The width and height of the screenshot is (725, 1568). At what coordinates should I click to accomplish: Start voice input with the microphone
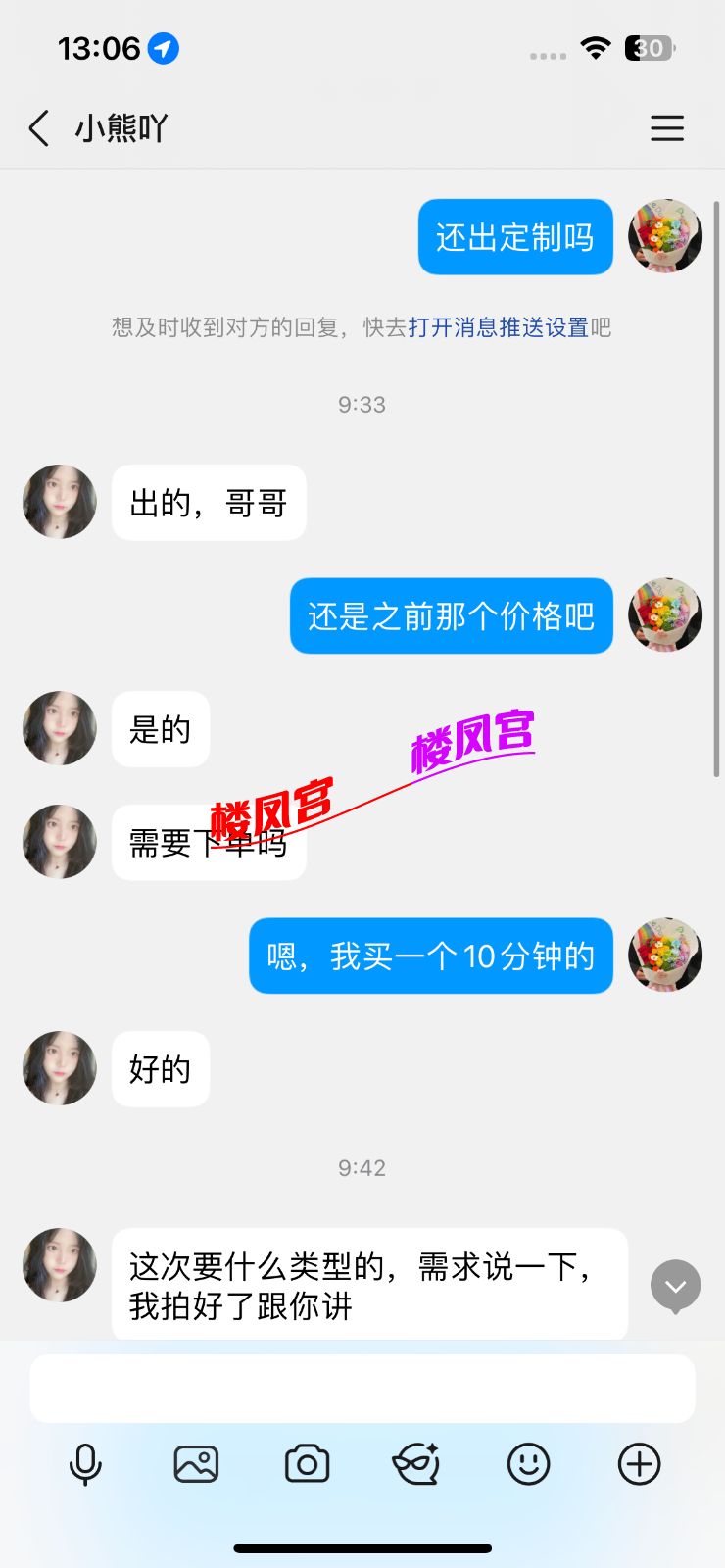tap(85, 1465)
